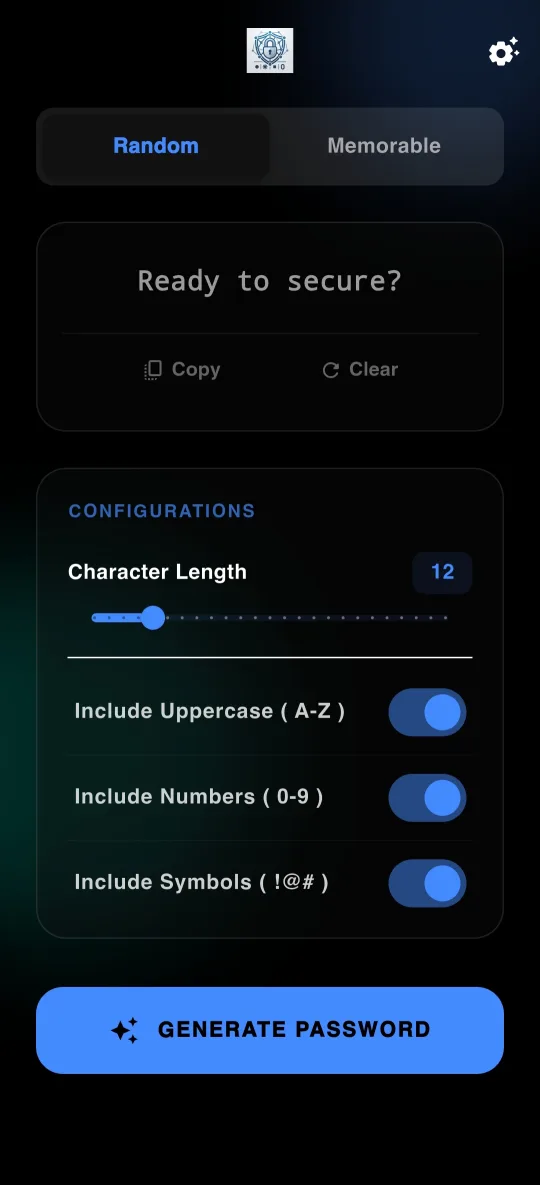Turn off Include Numbers switch
This screenshot has width=540, height=1185.
427,797
